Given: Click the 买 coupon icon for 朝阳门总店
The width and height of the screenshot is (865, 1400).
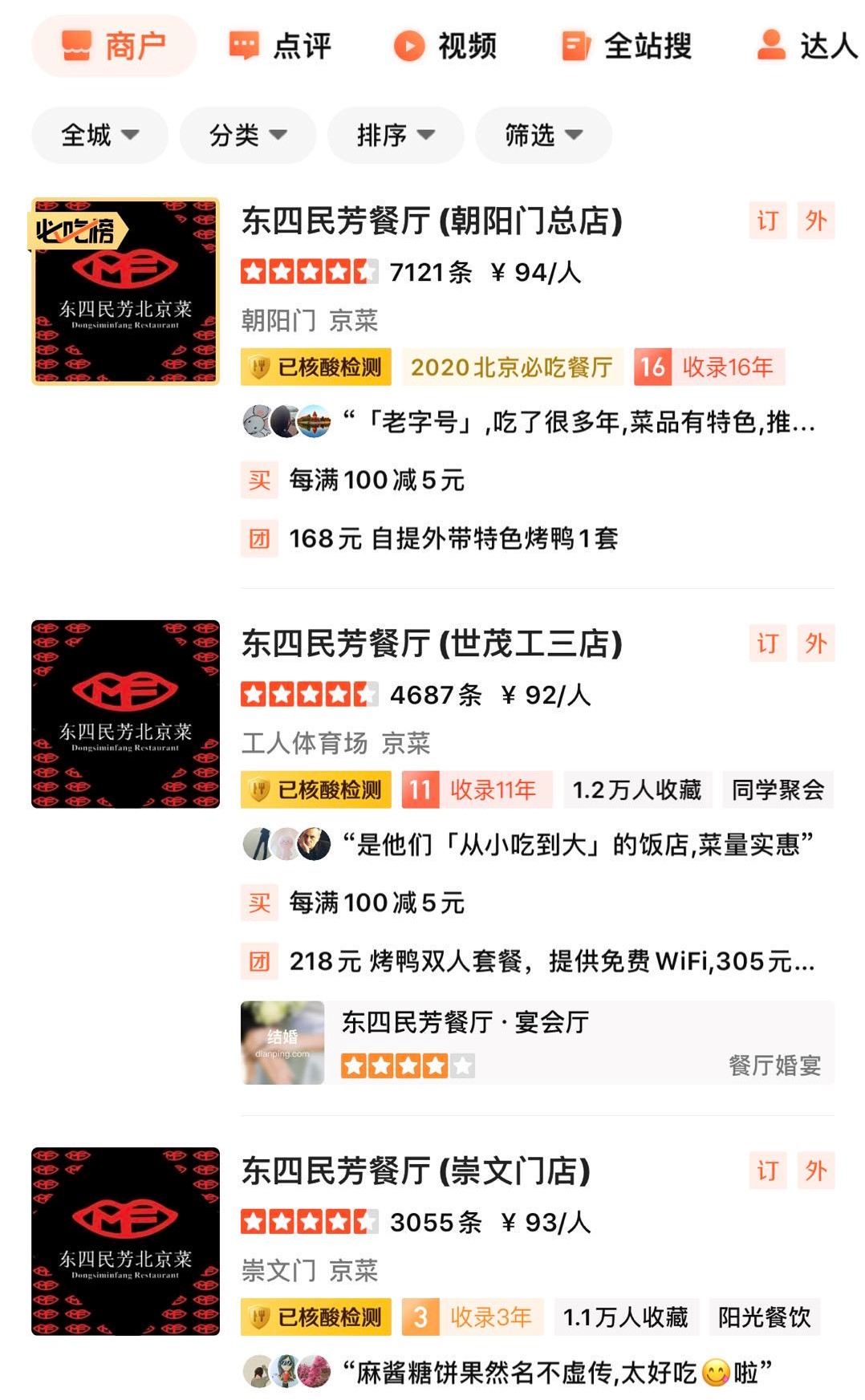Looking at the screenshot, I should pos(259,479).
